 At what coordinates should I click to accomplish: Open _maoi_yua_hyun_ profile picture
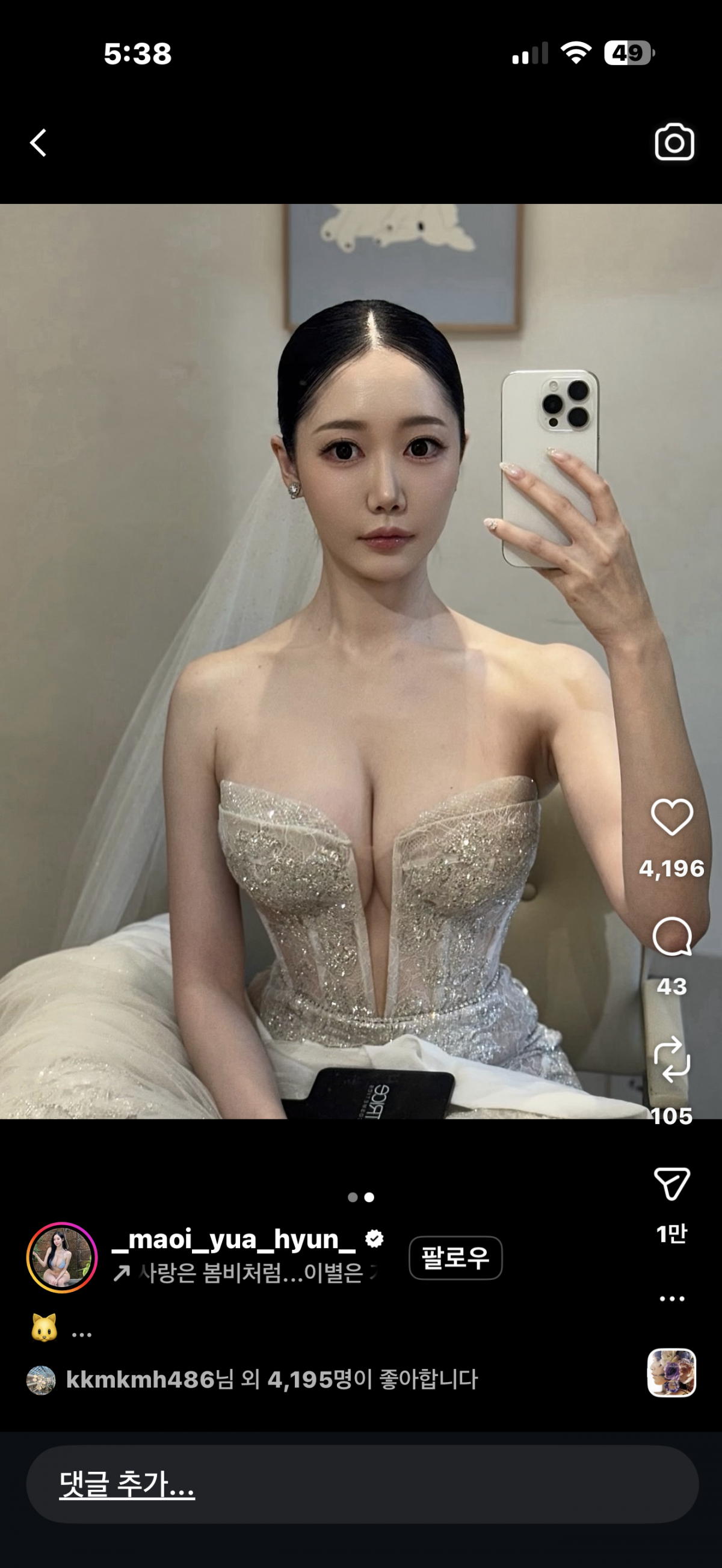click(61, 1258)
